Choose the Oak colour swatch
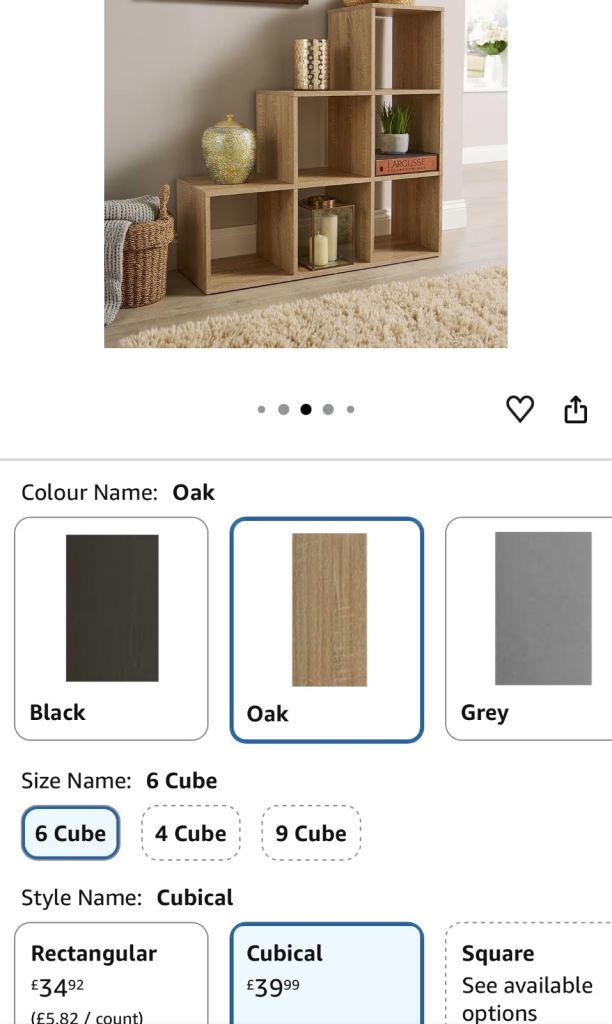This screenshot has height=1024, width=612. click(x=327, y=630)
